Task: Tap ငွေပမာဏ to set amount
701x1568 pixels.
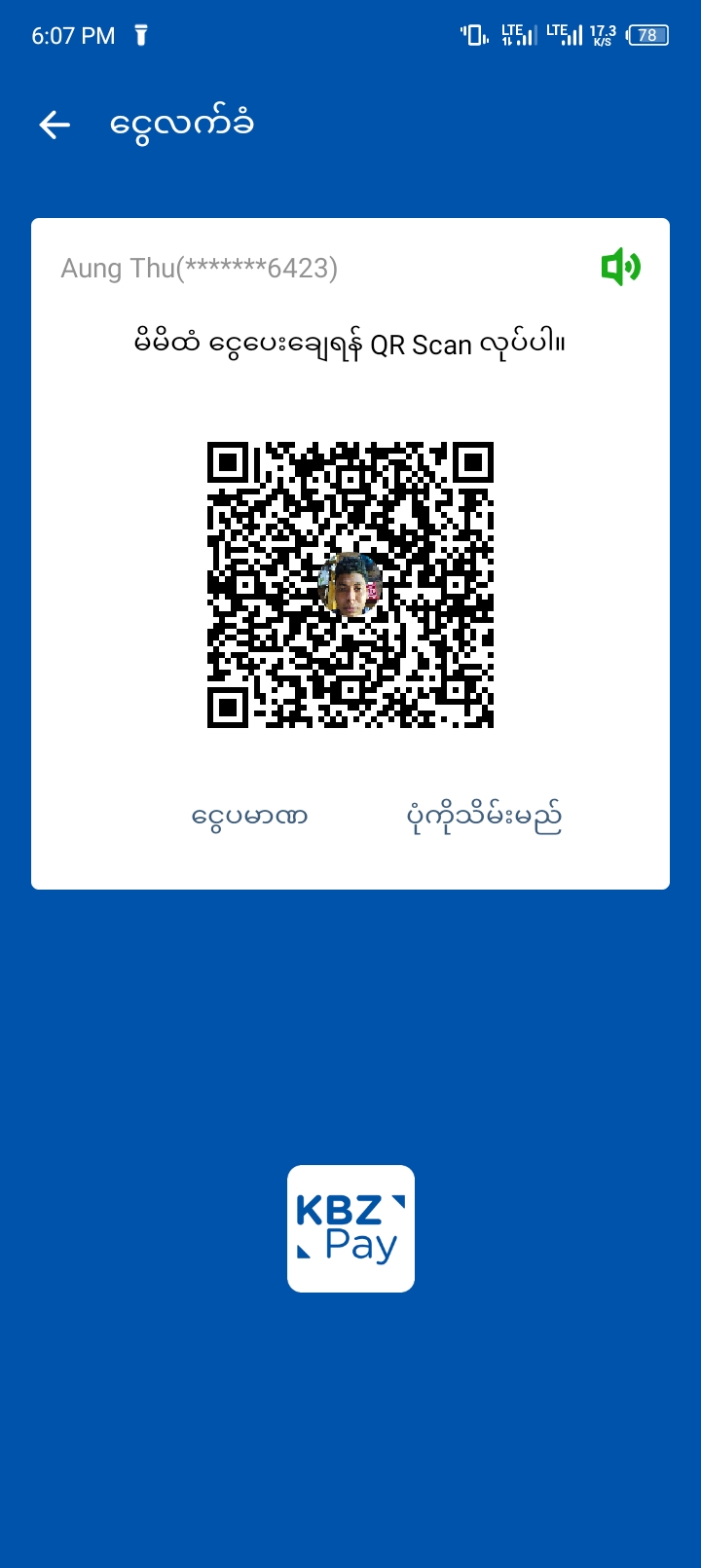Action: point(250,816)
